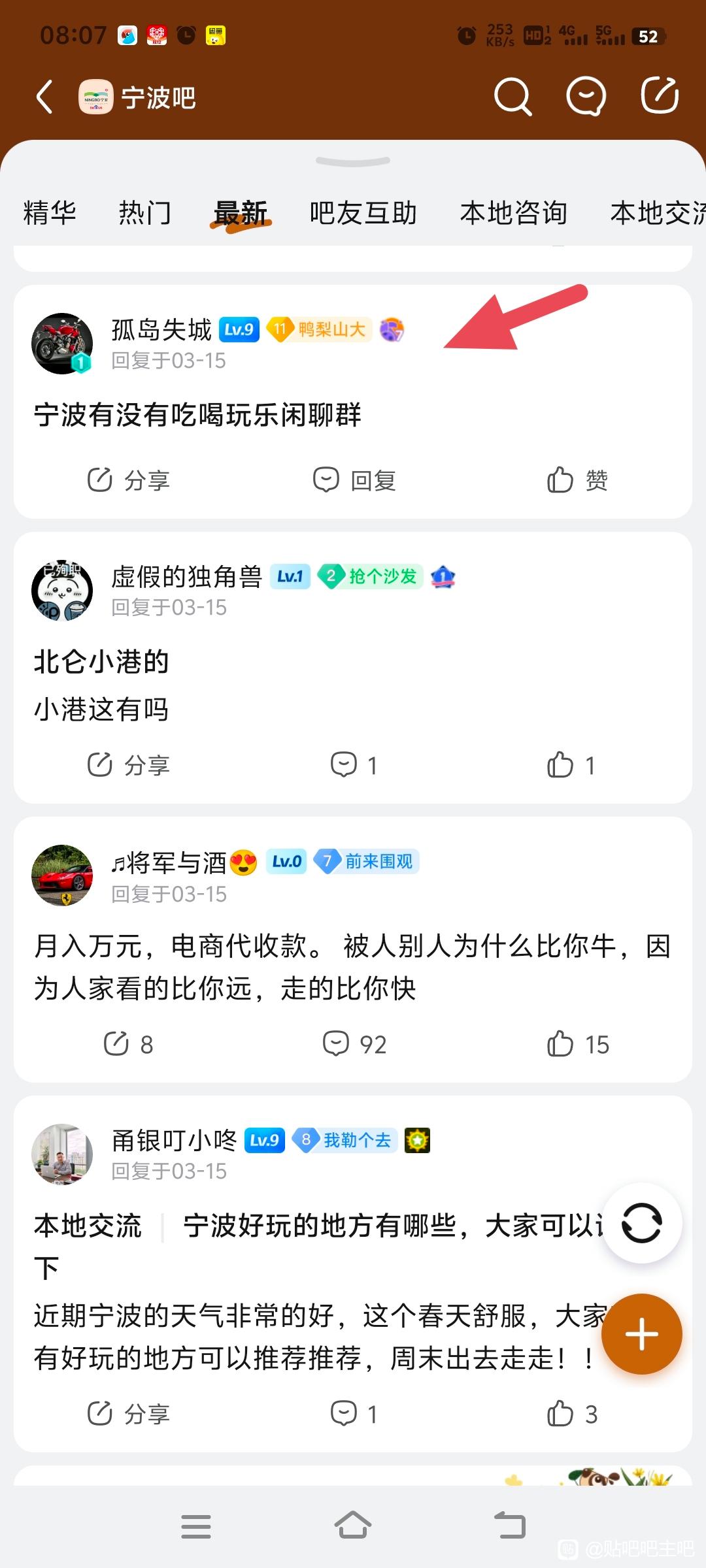Screen dimensions: 706x1568
Task: Reply to 孤岛失城's post
Action: [x=354, y=480]
